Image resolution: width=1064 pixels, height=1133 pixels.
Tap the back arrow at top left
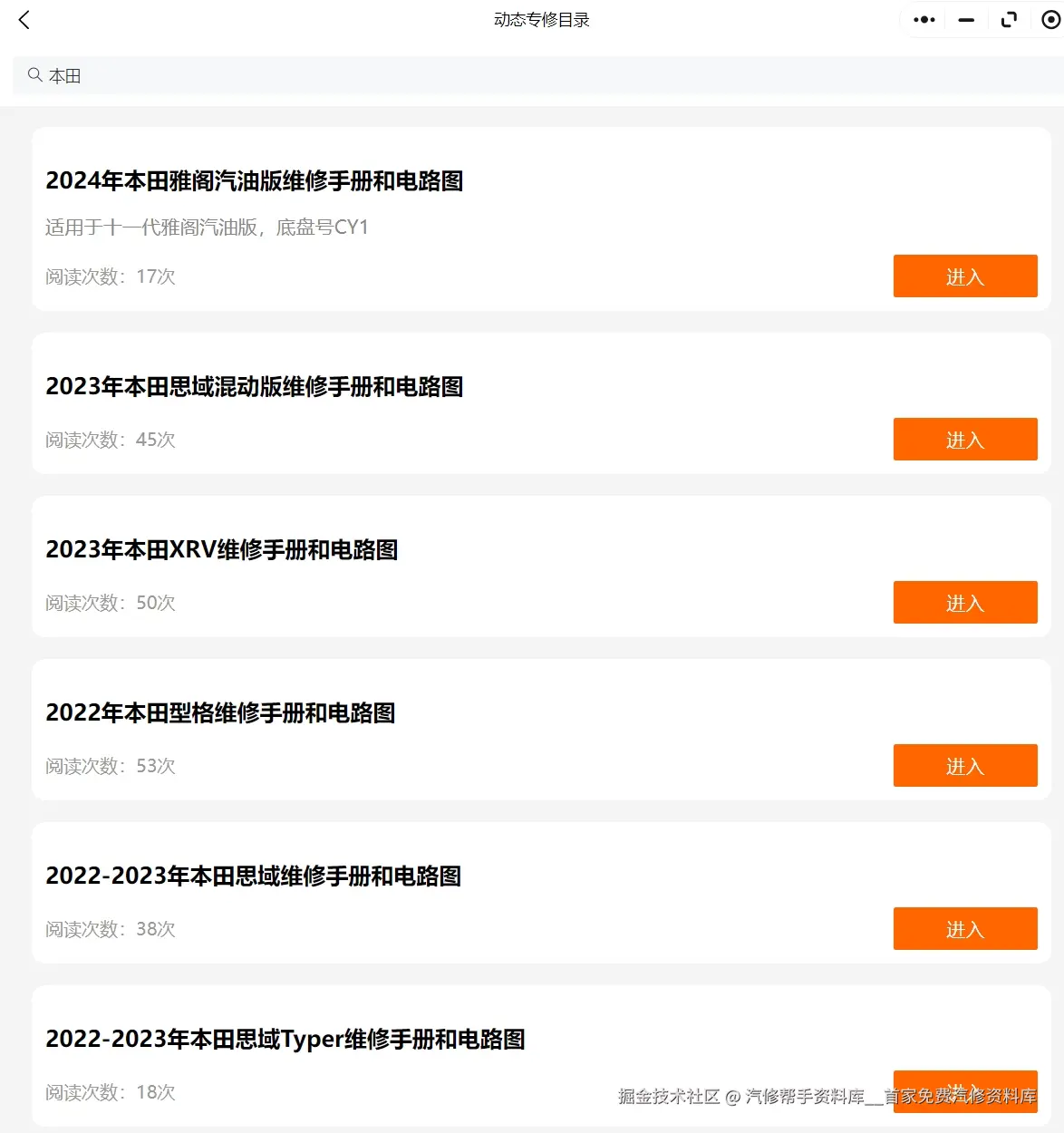(24, 19)
